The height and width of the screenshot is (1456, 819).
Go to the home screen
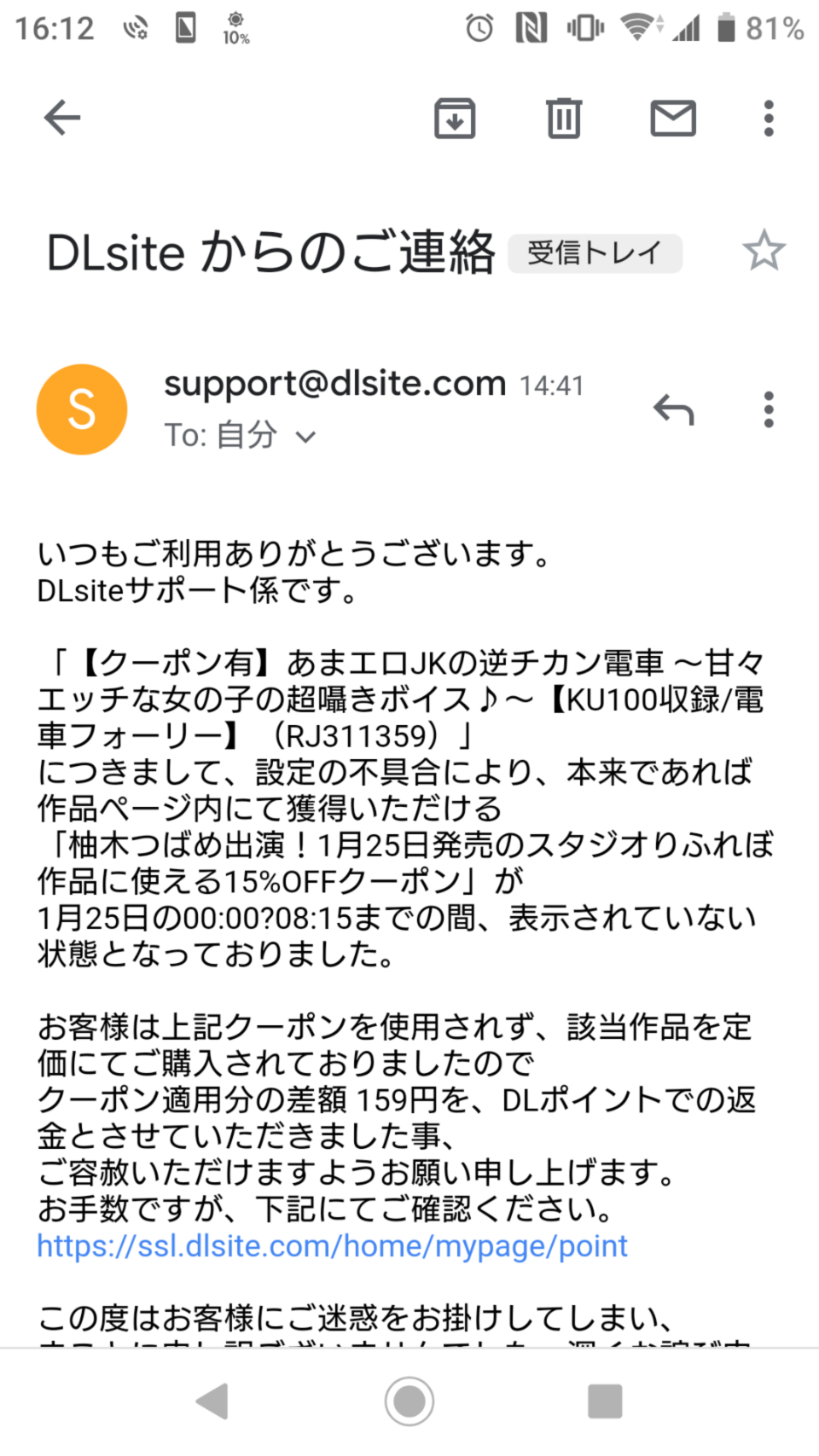pos(409,1401)
